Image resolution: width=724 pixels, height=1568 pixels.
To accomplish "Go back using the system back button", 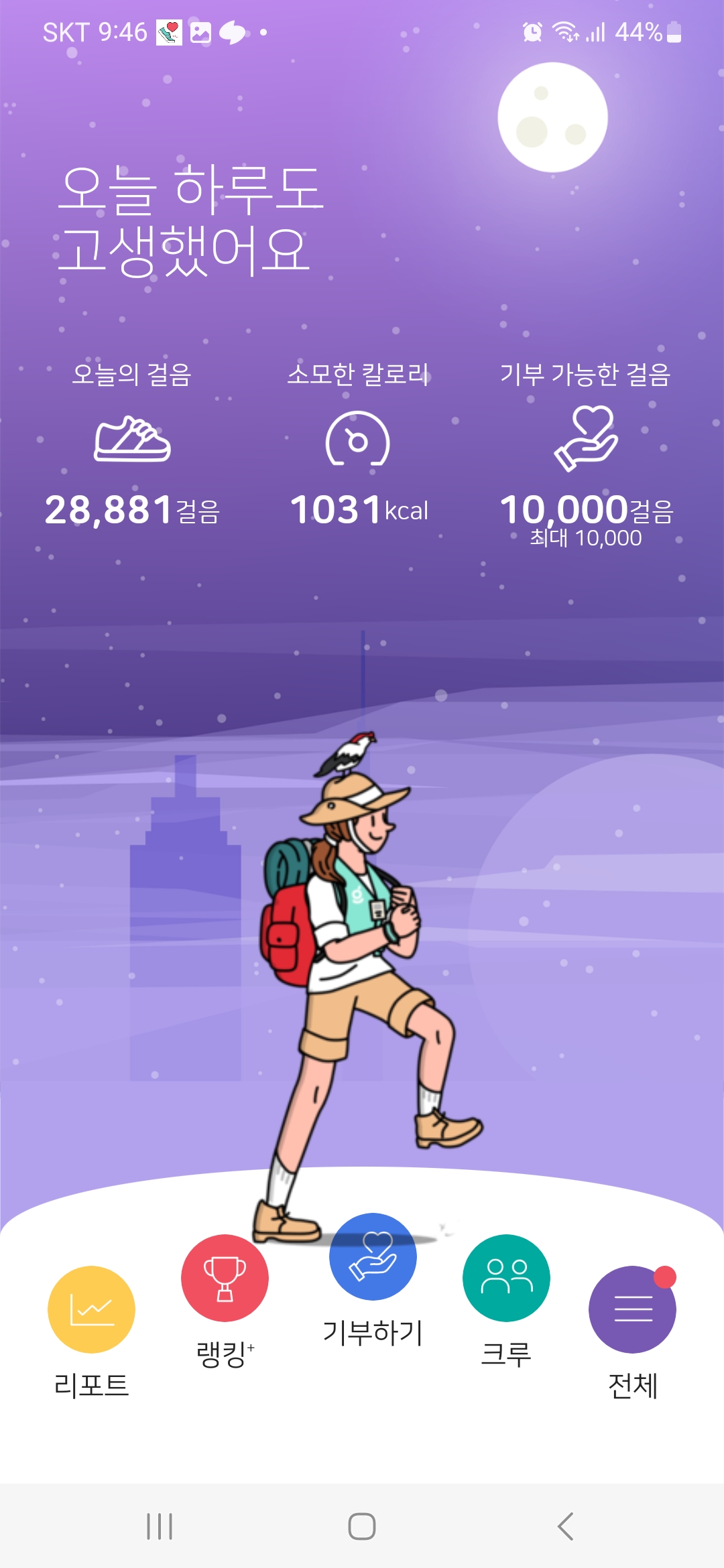I will click(x=565, y=1526).
